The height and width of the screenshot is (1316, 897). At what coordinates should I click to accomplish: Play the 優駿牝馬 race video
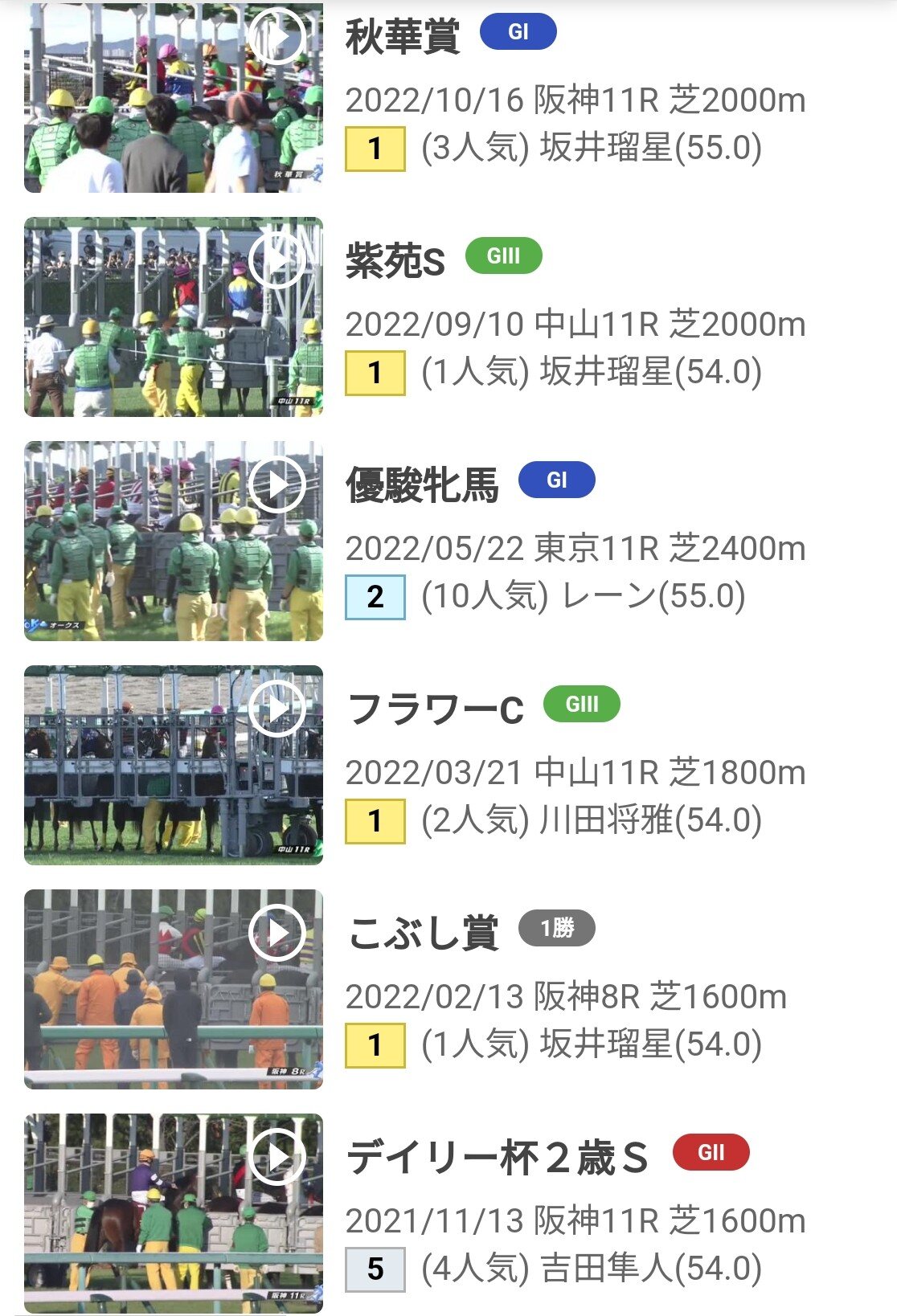276,484
